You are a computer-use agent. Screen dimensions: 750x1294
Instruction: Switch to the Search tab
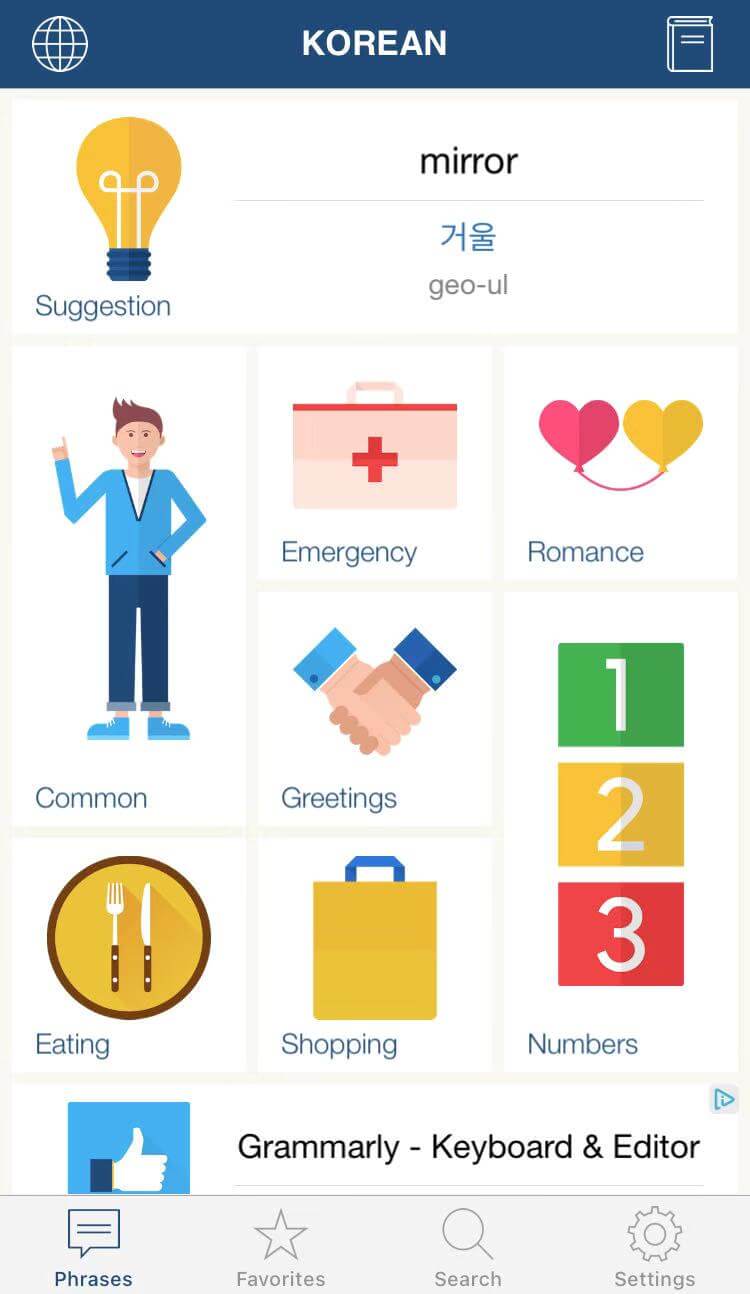click(x=468, y=1243)
